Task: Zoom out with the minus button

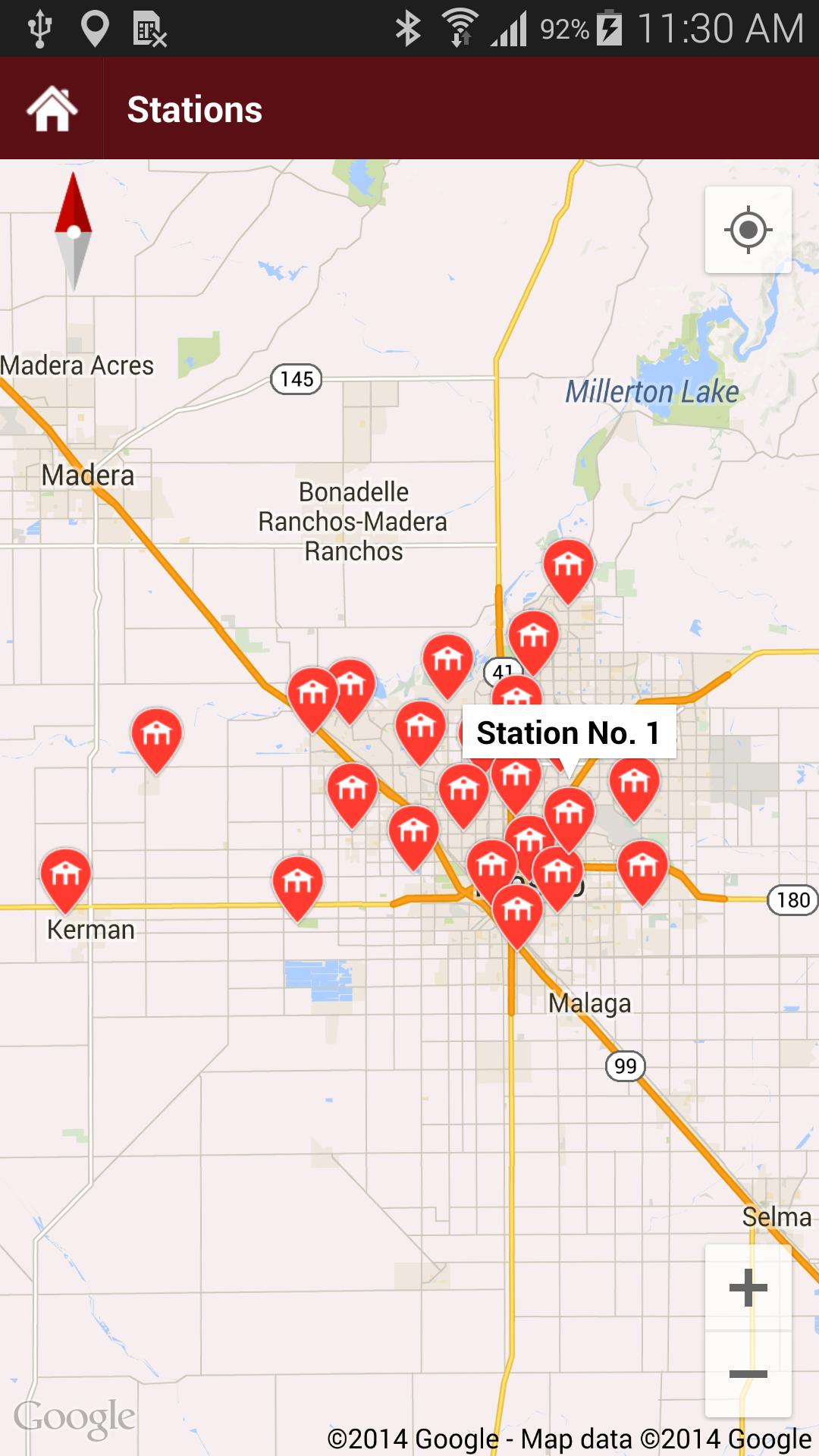Action: (748, 1373)
